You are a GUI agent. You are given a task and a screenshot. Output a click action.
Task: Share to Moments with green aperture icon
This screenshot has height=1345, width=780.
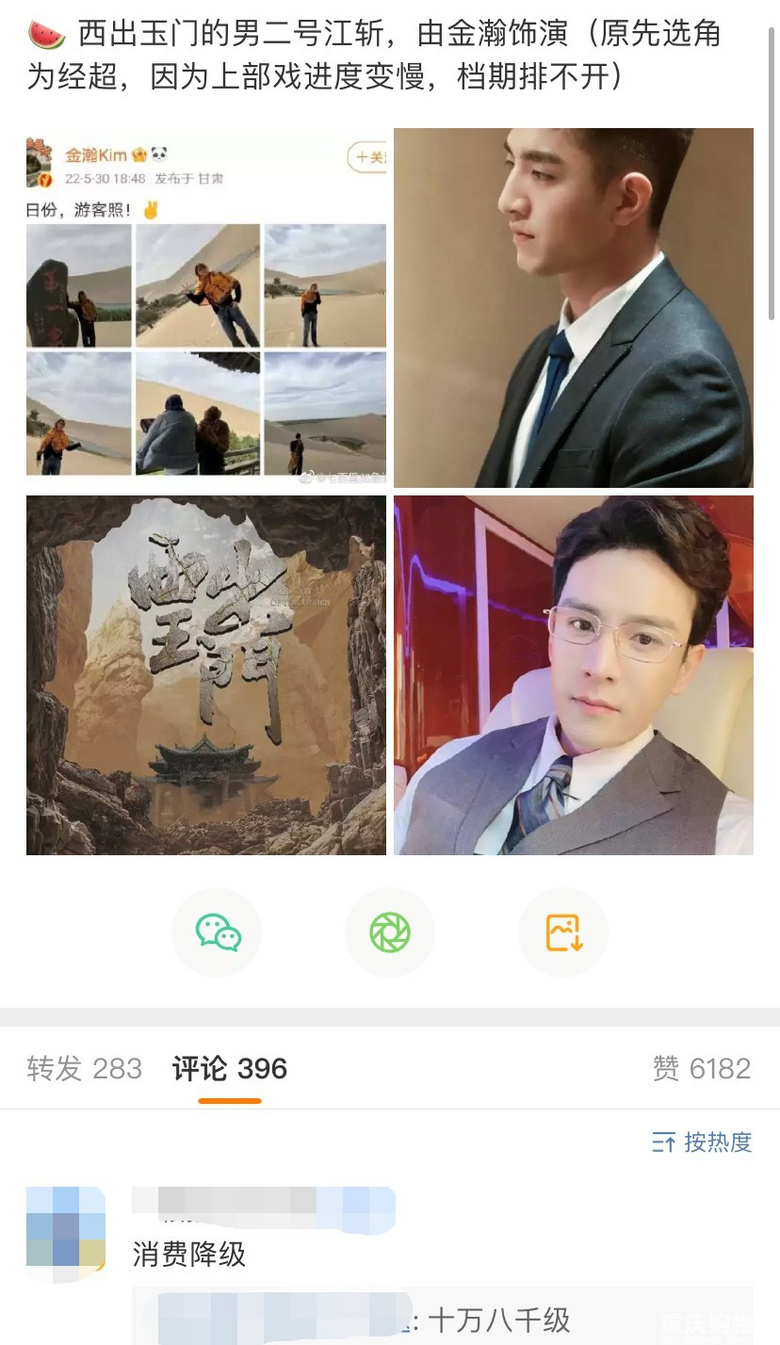(390, 932)
